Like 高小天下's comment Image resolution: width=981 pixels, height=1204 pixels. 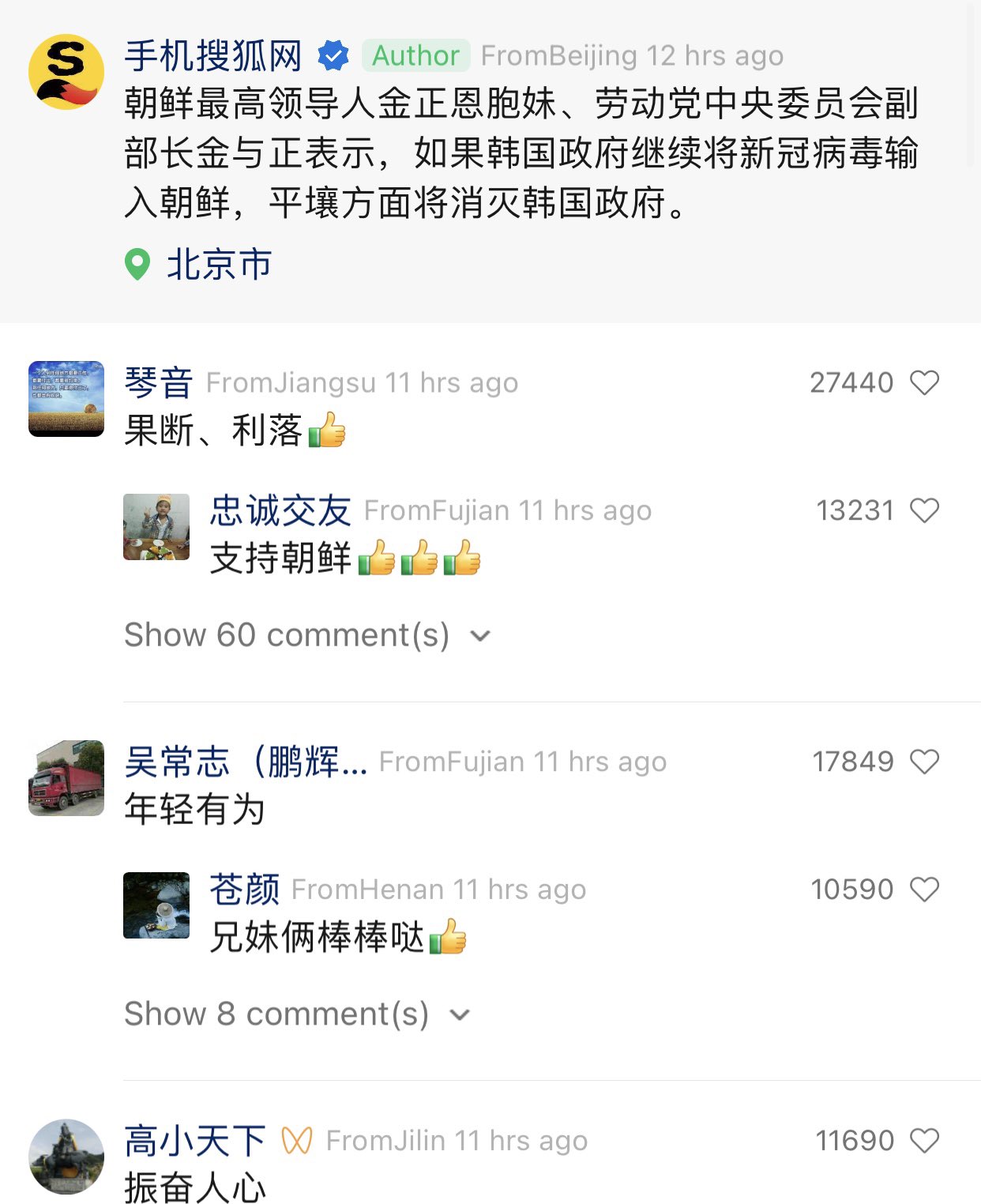[x=924, y=1141]
